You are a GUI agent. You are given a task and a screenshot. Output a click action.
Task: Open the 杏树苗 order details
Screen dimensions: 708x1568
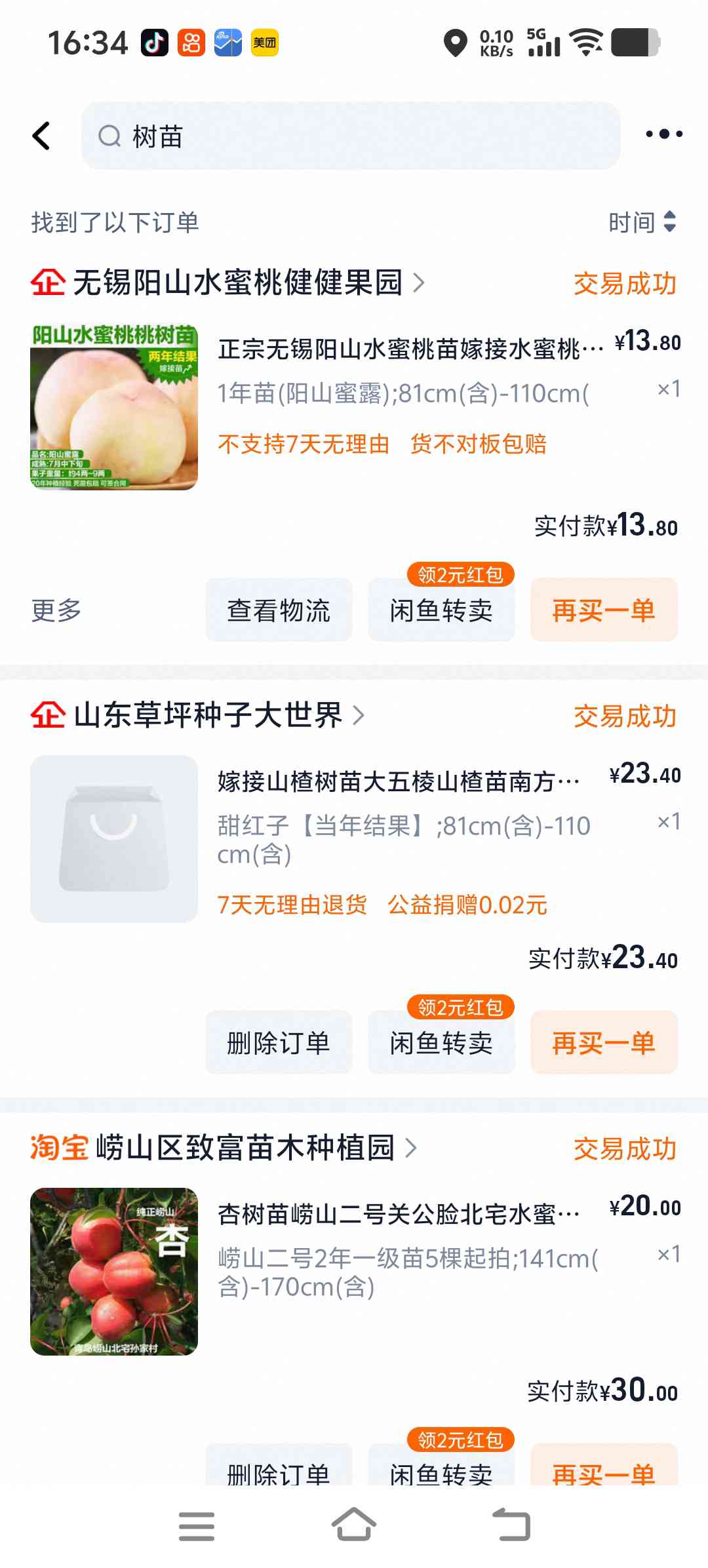click(399, 1214)
